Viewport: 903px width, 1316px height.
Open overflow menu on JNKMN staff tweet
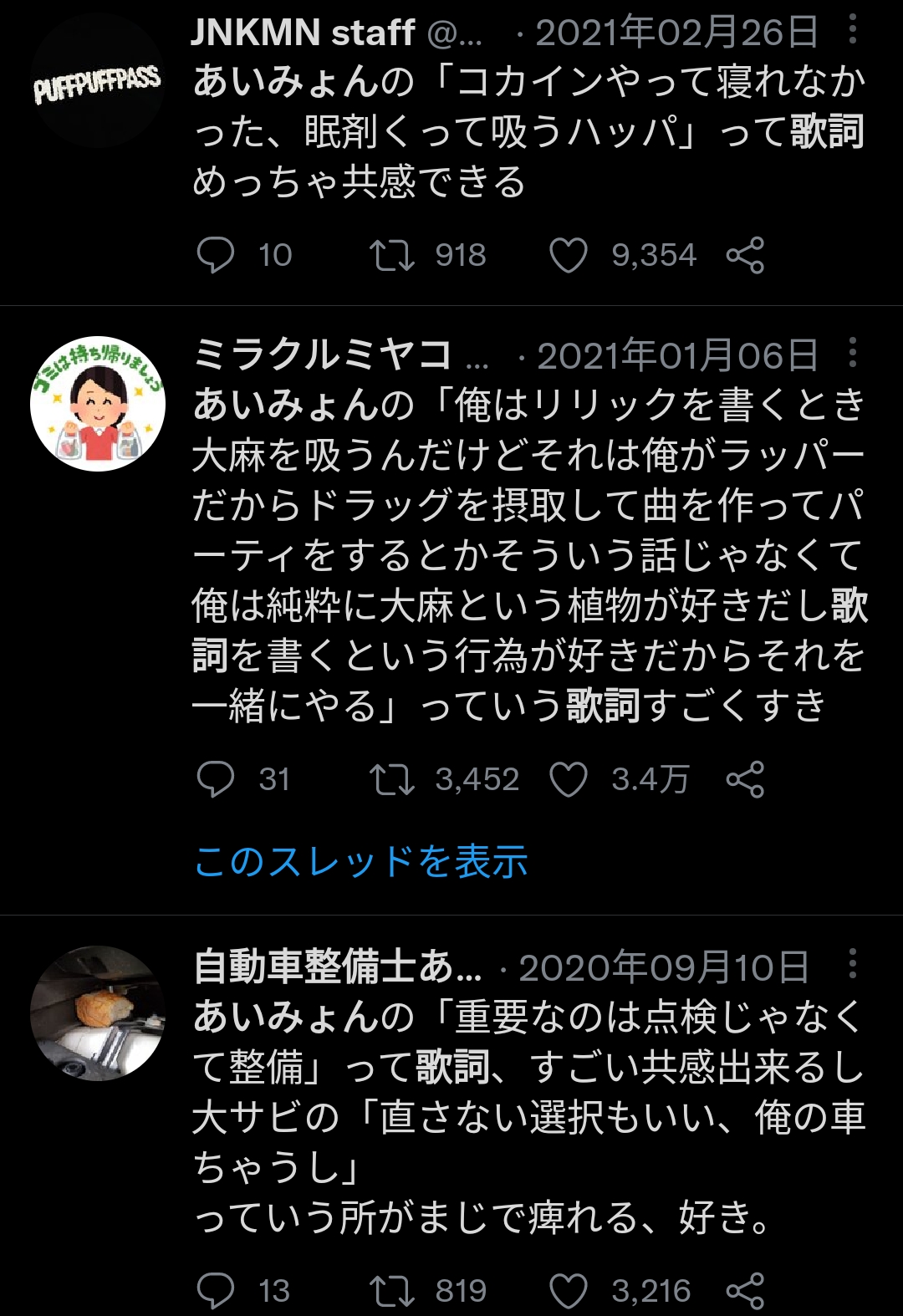(x=852, y=30)
